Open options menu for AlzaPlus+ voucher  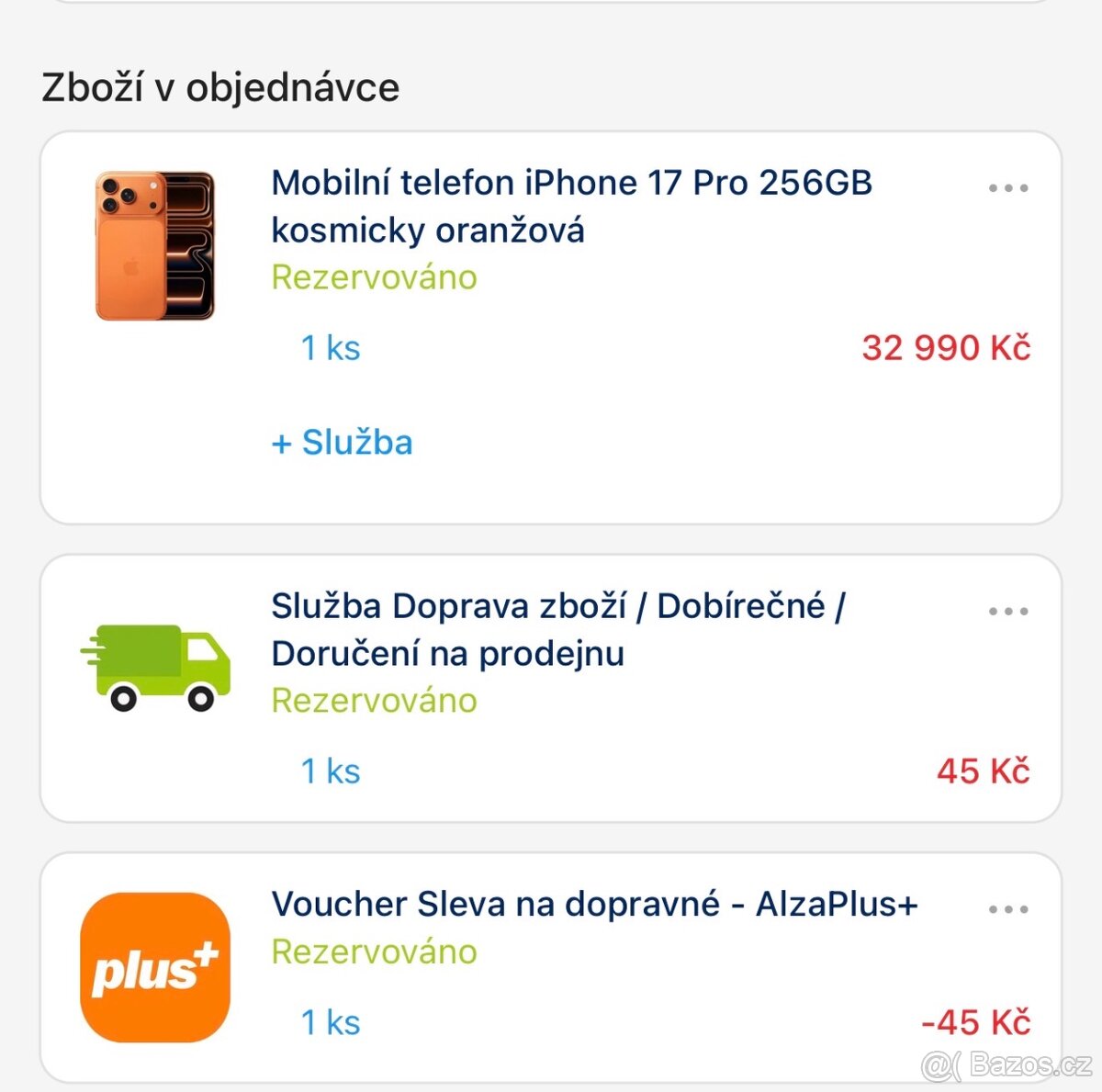pos(1007,910)
